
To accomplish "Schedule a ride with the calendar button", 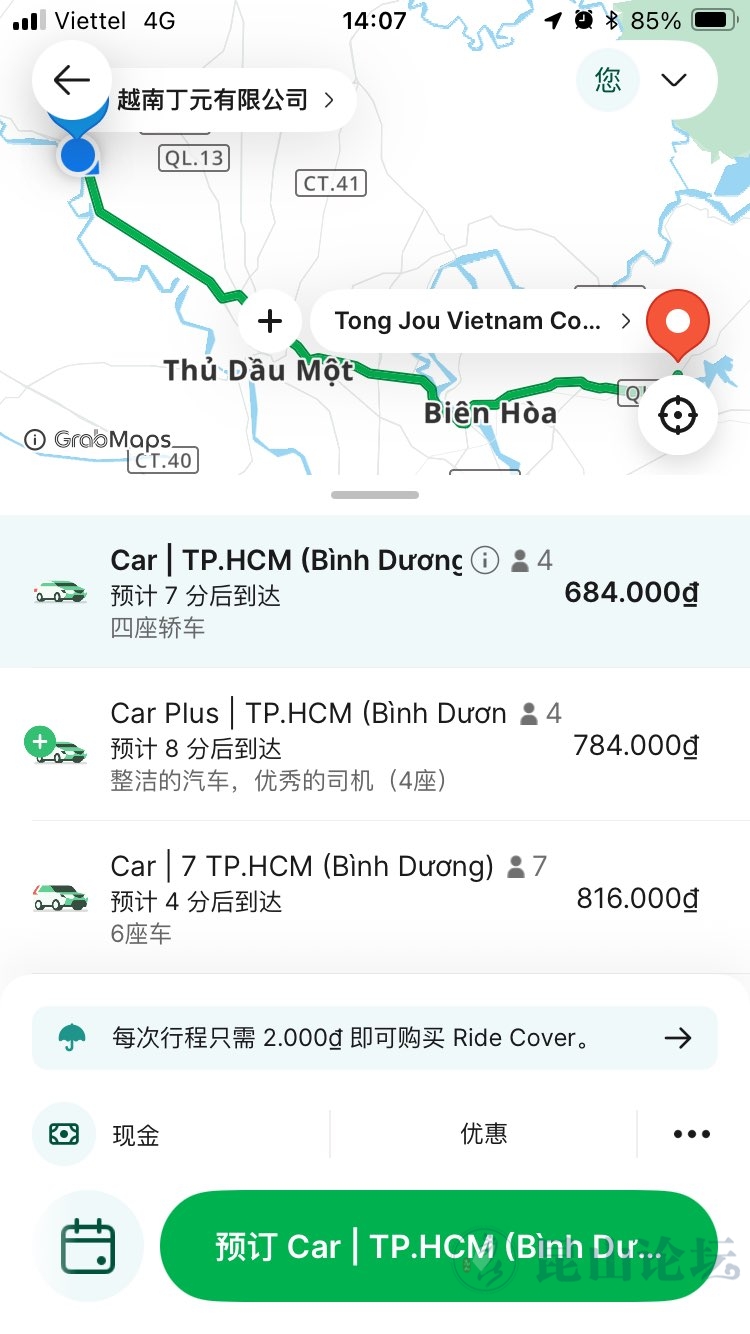I will [89, 1246].
